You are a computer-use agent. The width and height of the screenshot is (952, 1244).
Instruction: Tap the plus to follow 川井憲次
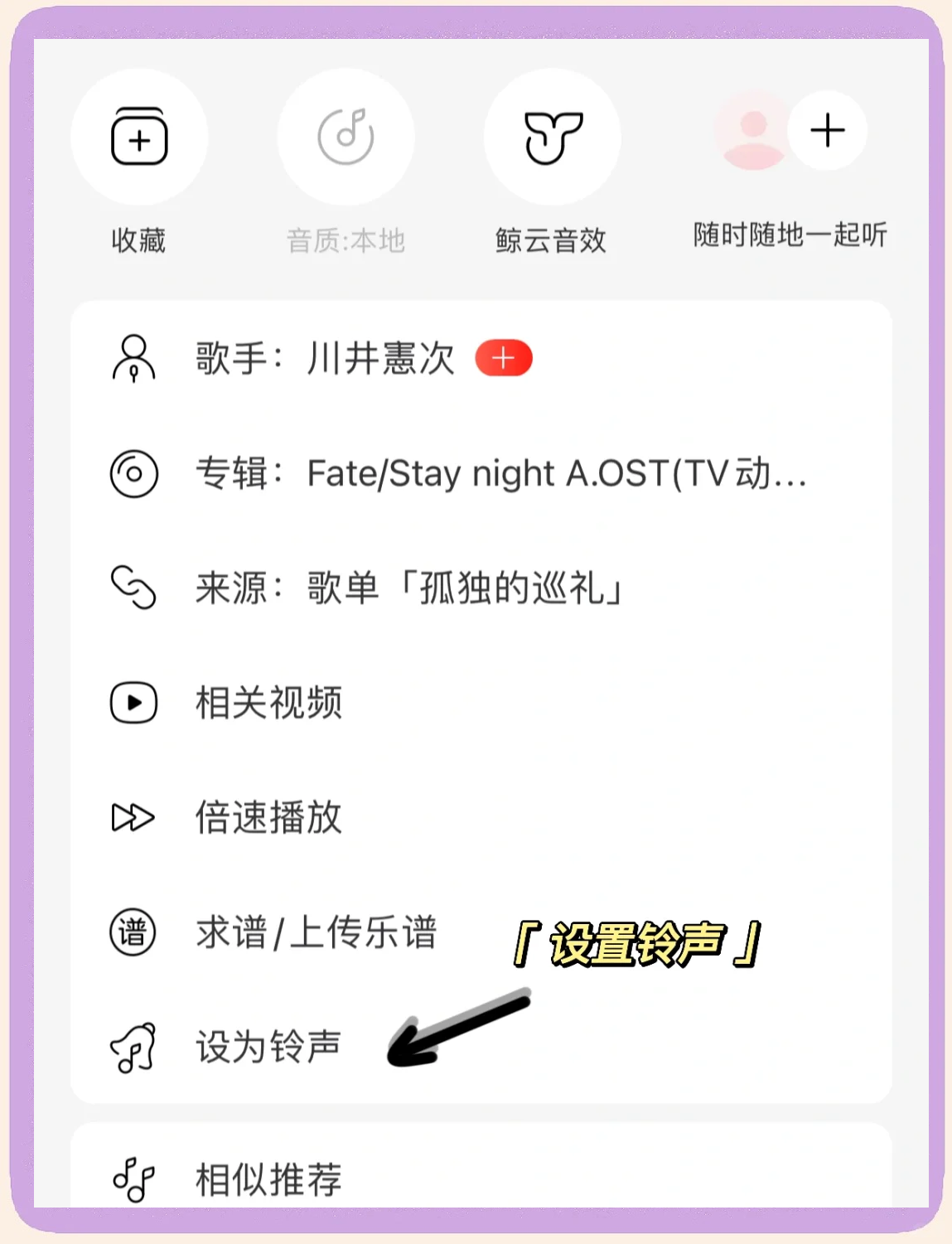pyautogui.click(x=501, y=358)
